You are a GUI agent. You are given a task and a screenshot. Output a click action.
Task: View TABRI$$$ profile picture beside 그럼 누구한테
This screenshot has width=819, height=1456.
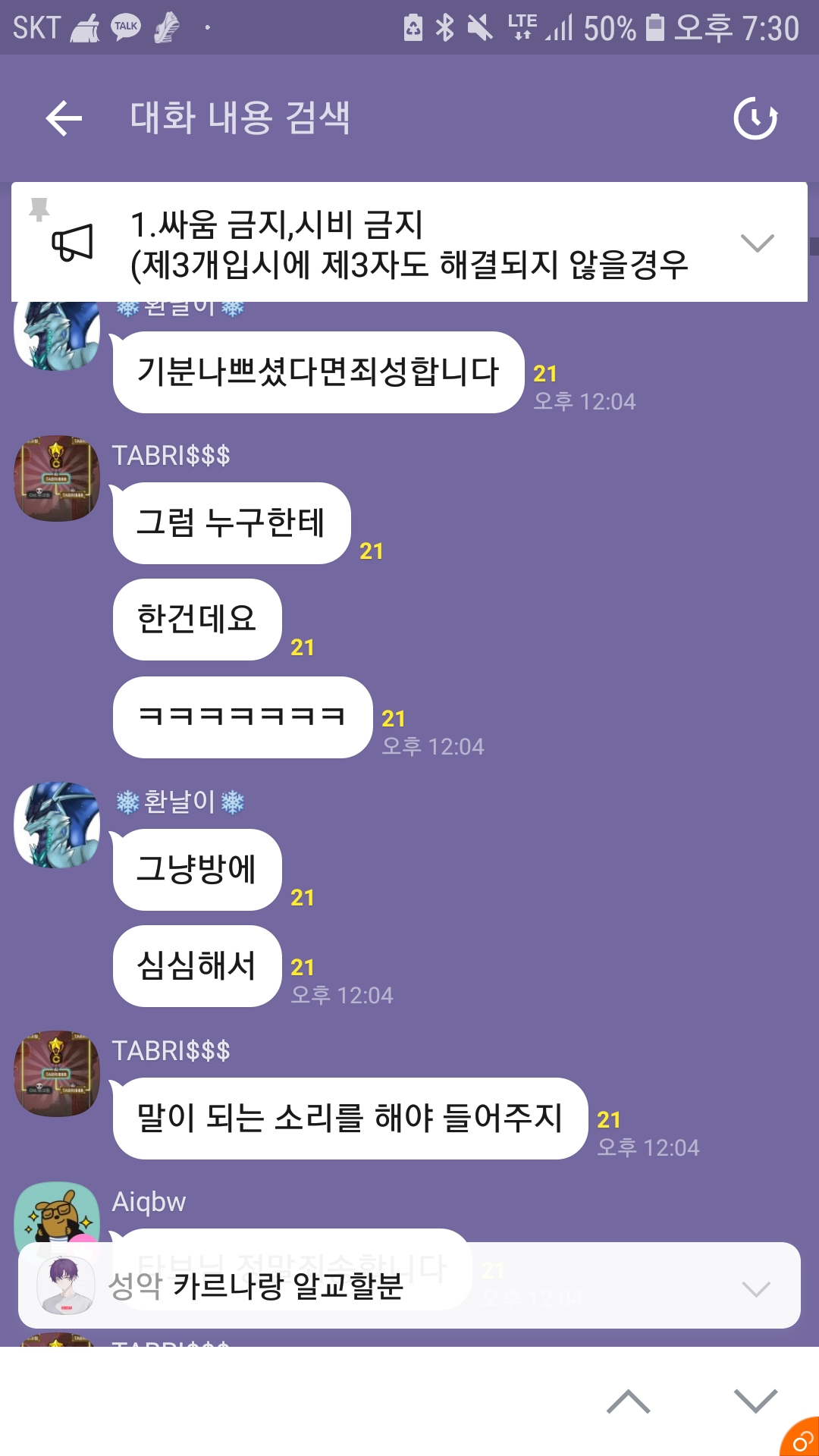pyautogui.click(x=57, y=478)
